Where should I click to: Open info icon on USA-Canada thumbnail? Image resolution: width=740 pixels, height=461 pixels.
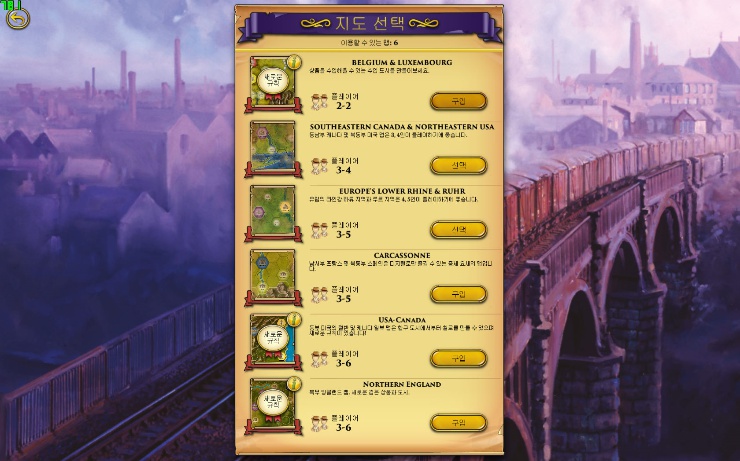click(294, 319)
